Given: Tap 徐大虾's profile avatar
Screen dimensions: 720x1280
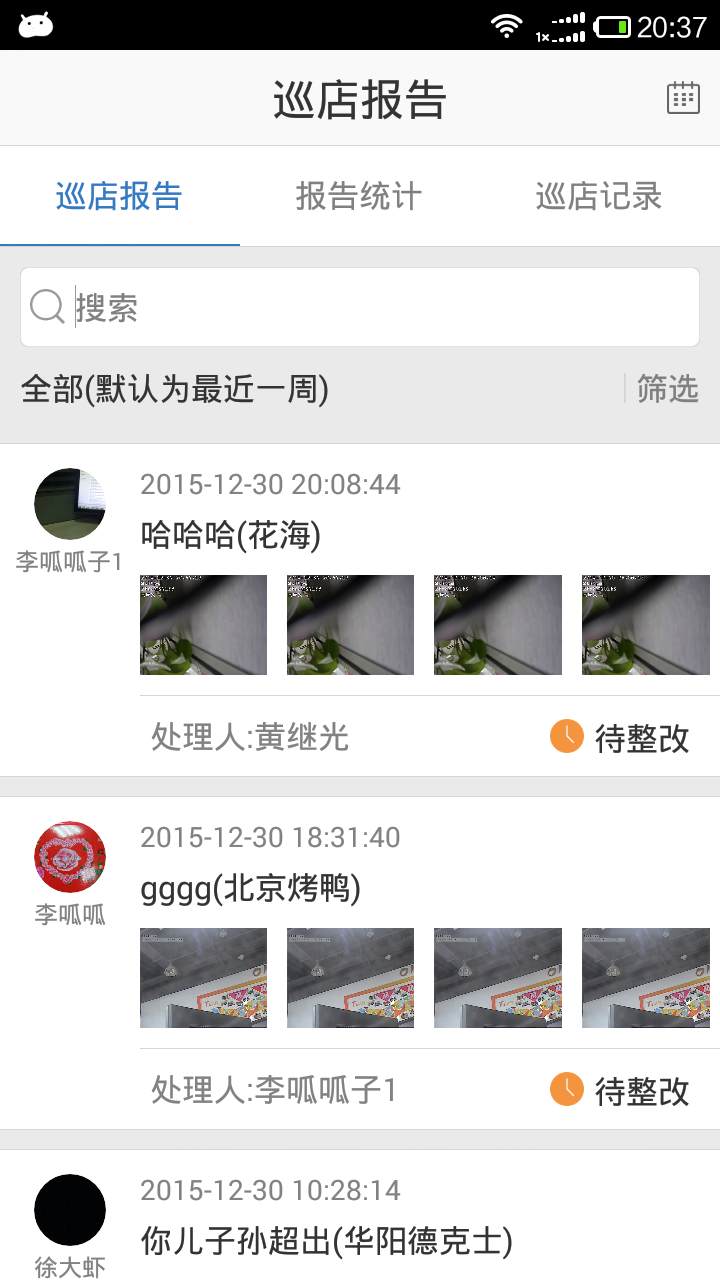Looking at the screenshot, I should tap(70, 1210).
